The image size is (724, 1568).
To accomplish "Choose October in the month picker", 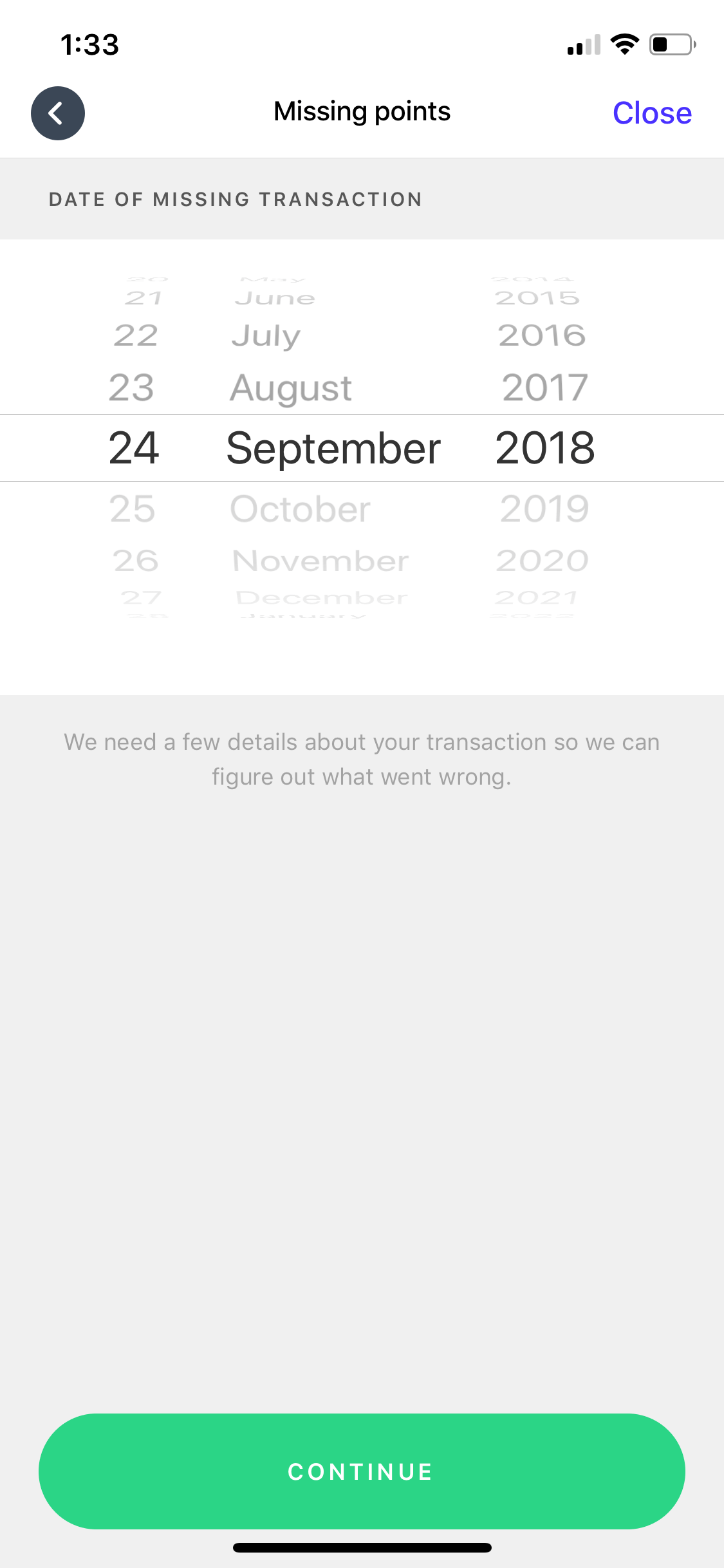I will (x=301, y=509).
